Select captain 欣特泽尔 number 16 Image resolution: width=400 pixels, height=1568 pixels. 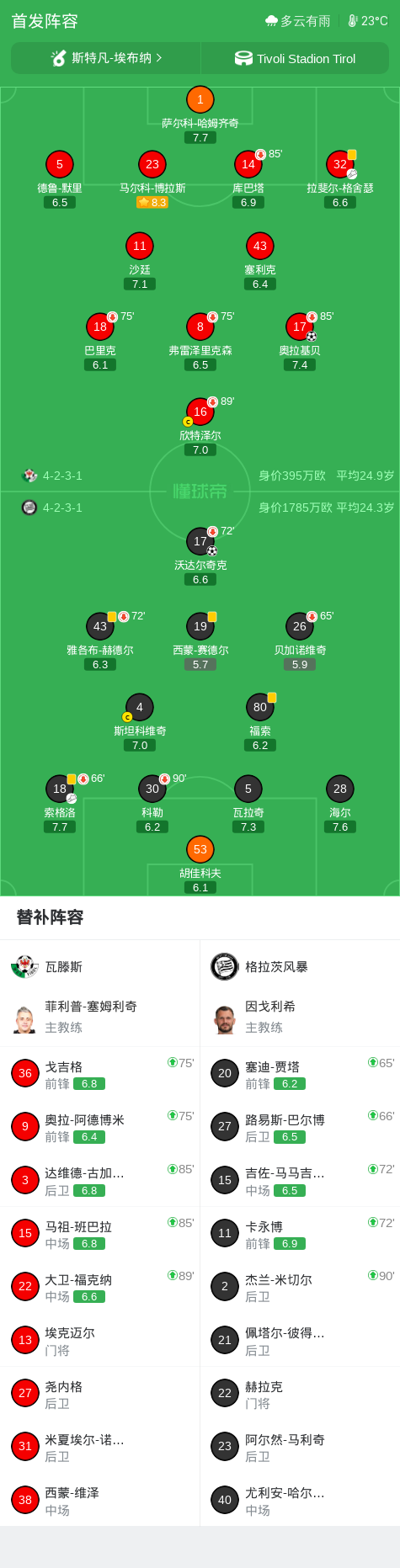(200, 426)
